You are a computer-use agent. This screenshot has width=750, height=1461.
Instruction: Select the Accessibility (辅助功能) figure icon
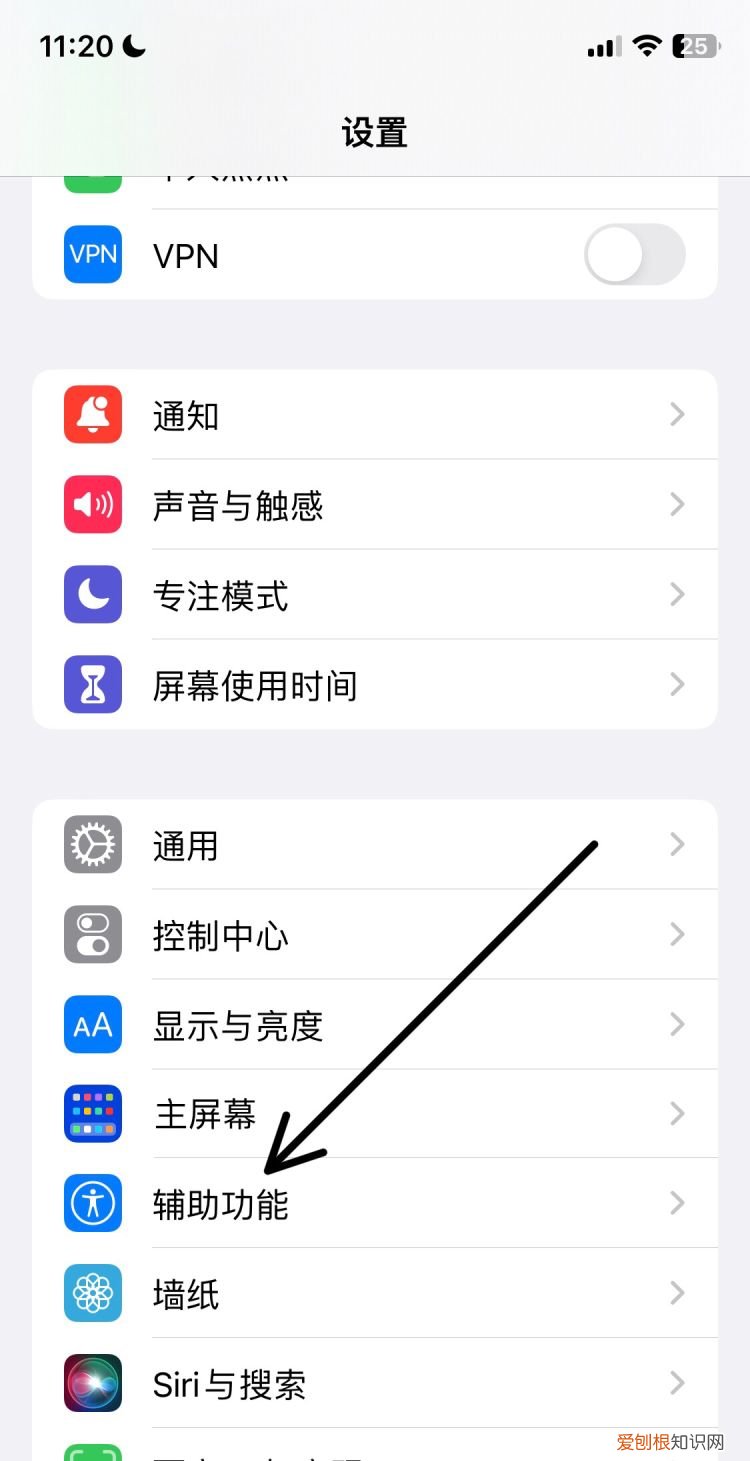[92, 1203]
